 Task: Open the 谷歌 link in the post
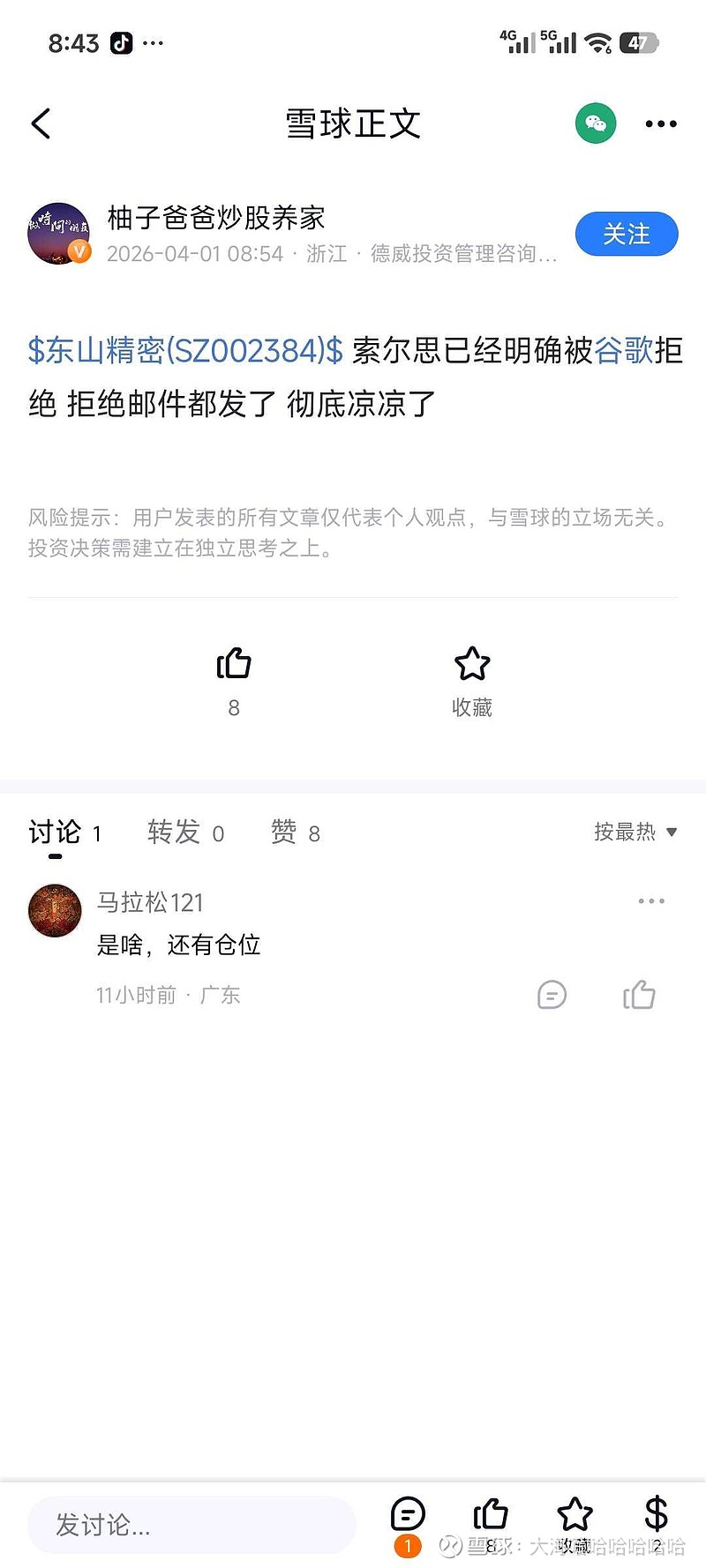[623, 351]
